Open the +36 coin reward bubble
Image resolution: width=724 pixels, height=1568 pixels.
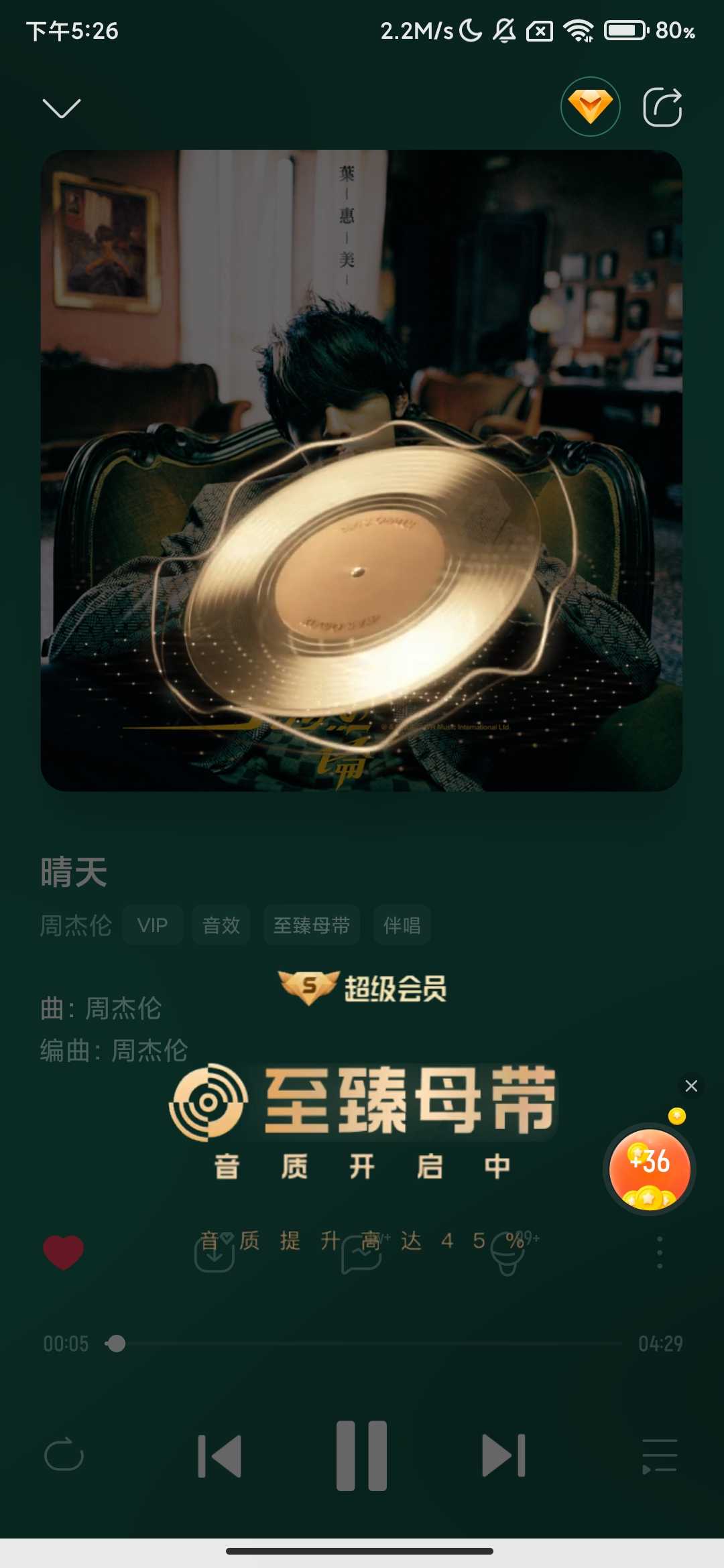click(649, 1168)
